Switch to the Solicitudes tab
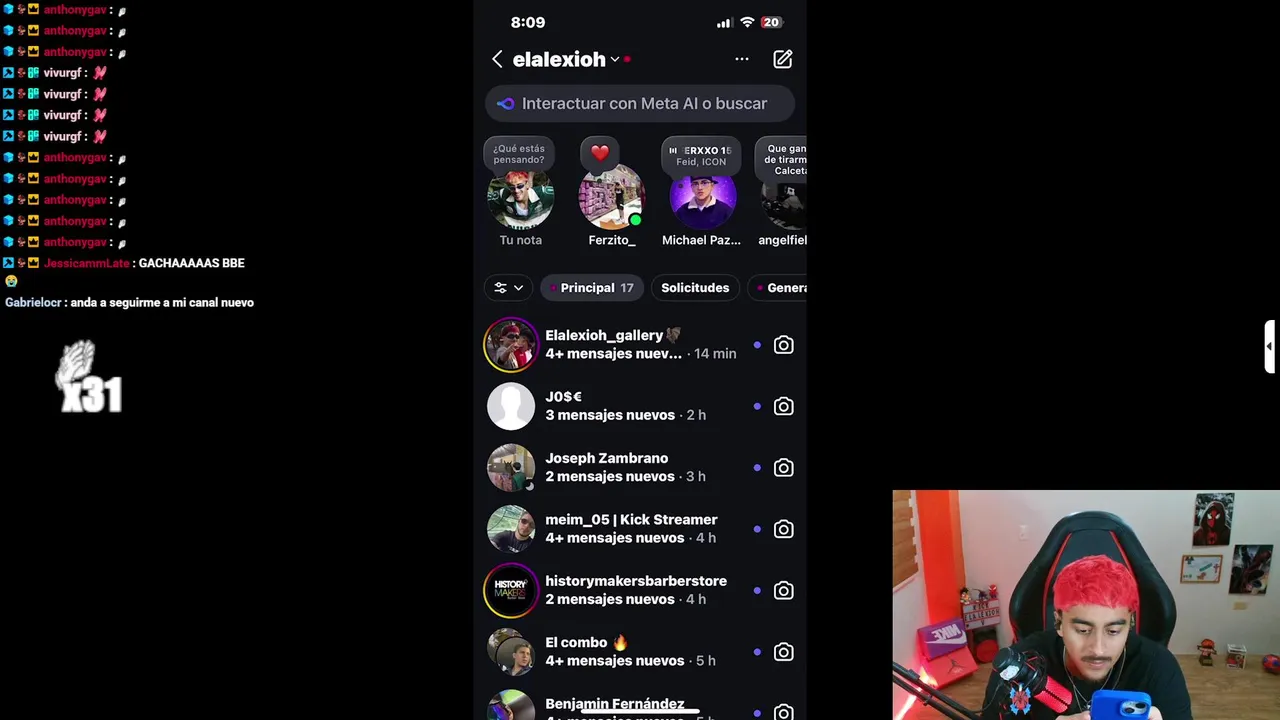1280x720 pixels. [x=695, y=288]
